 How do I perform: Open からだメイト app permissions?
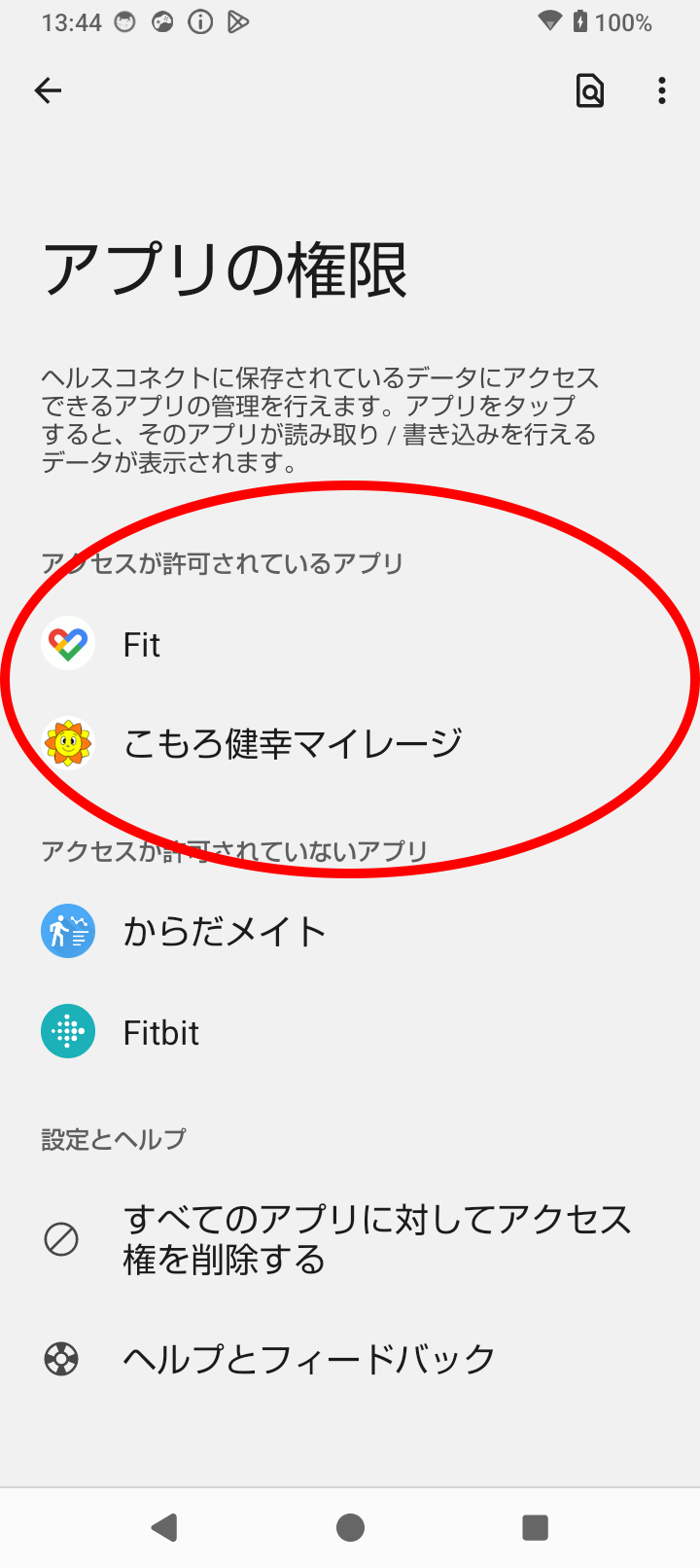point(350,932)
